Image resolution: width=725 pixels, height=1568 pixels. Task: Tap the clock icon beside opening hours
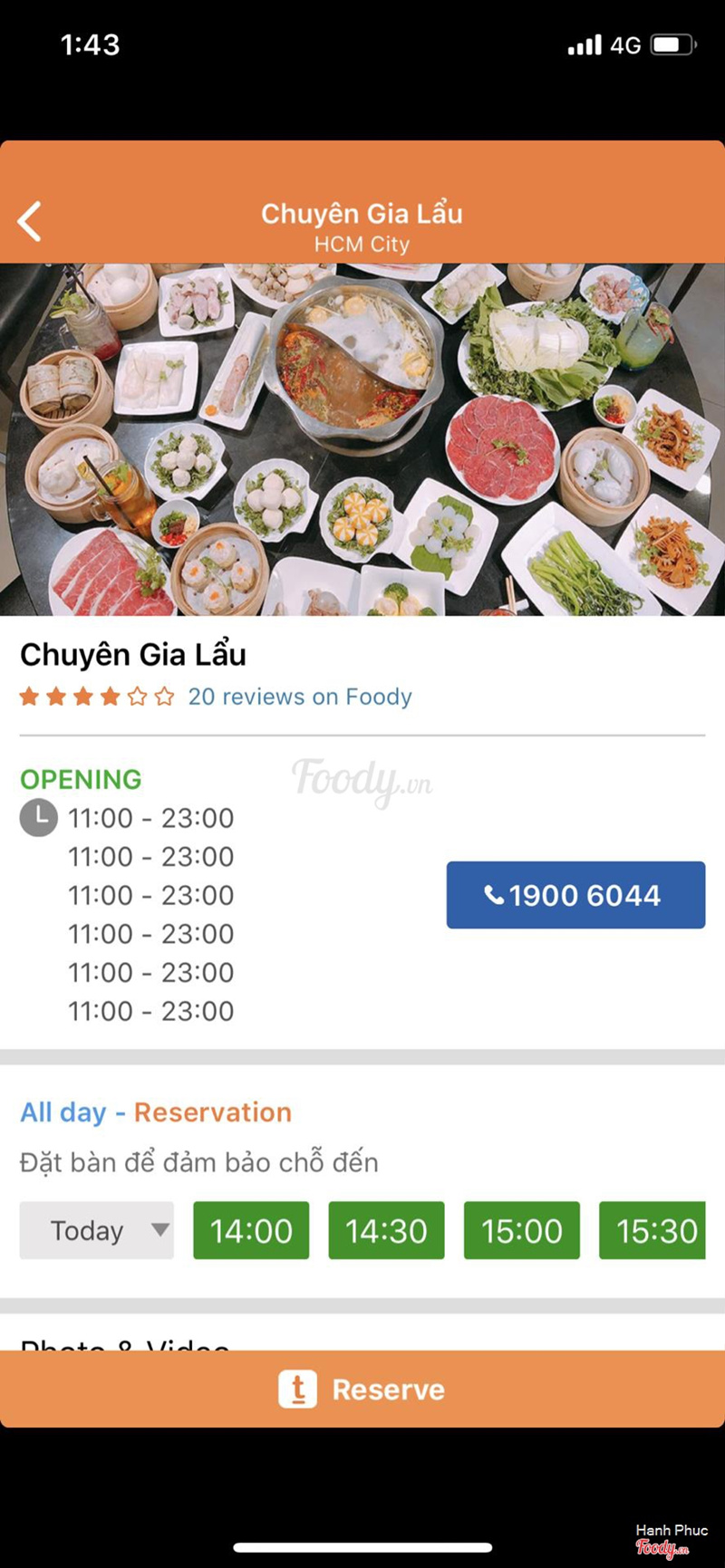pyautogui.click(x=37, y=818)
